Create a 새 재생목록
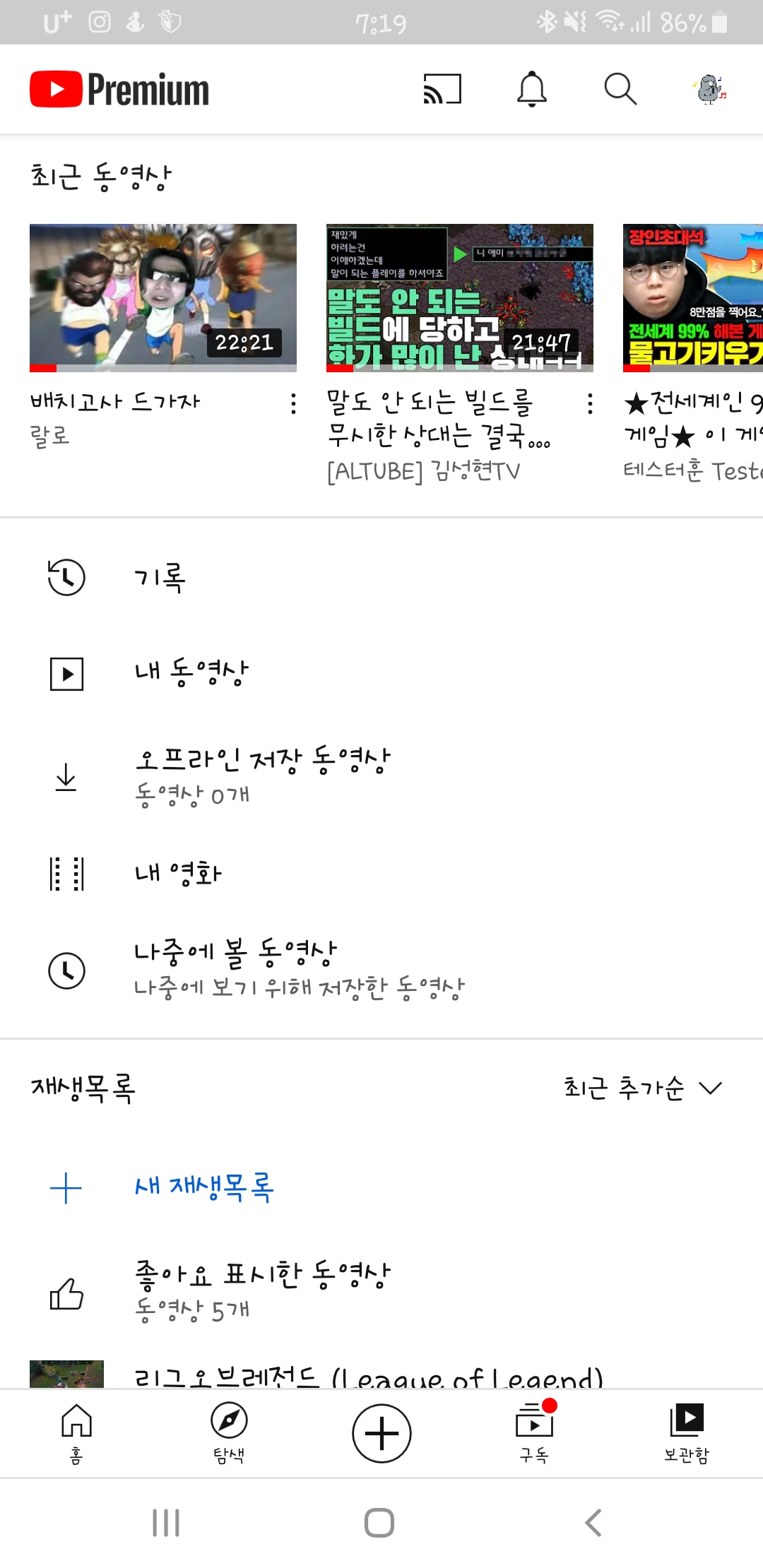The width and height of the screenshot is (763, 1568). point(203,1188)
